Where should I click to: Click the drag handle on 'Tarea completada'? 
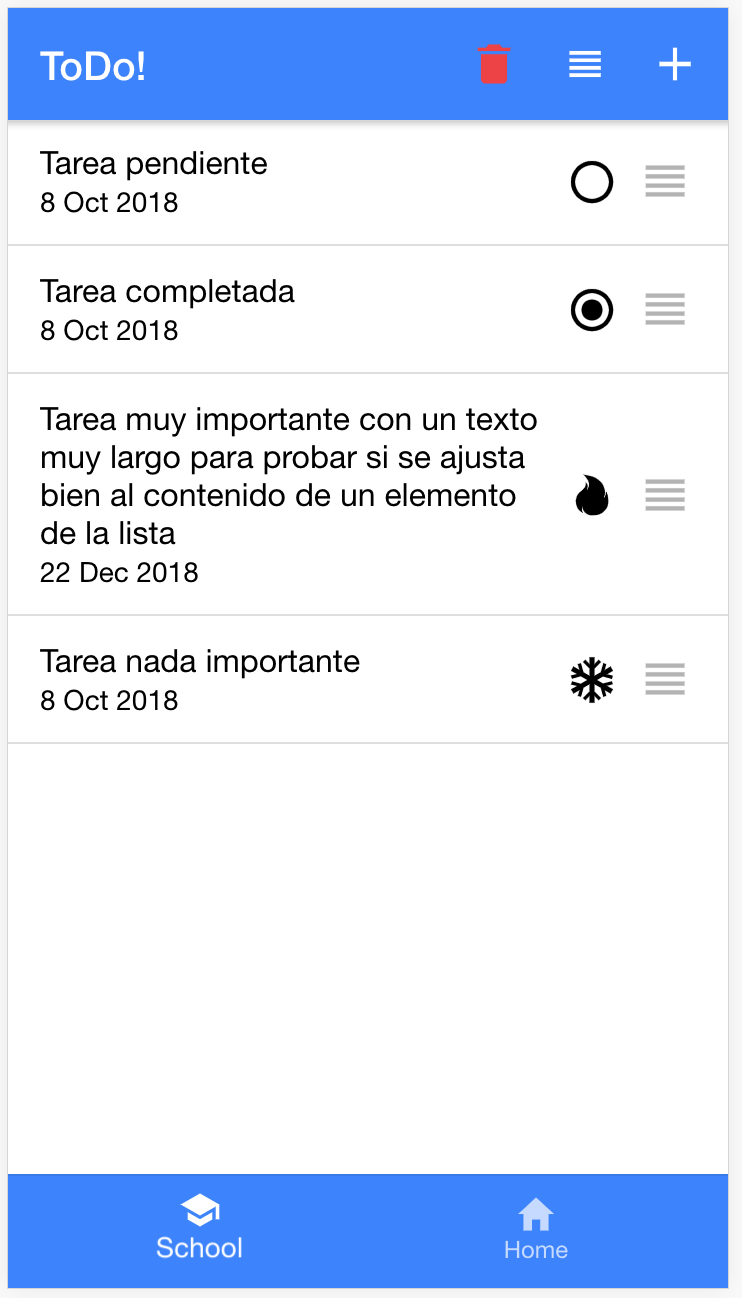(665, 310)
